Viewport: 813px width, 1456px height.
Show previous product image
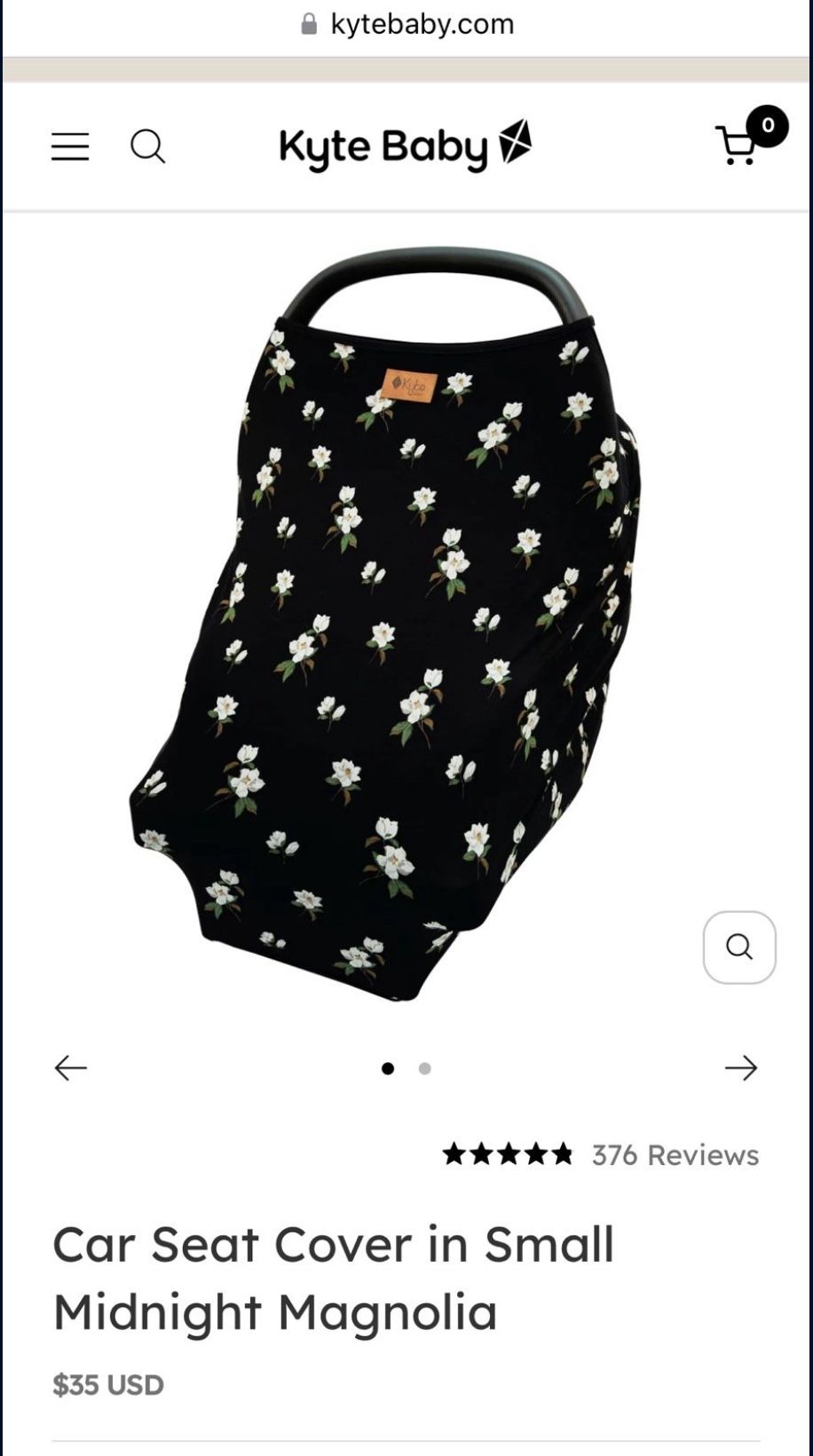[71, 1067]
